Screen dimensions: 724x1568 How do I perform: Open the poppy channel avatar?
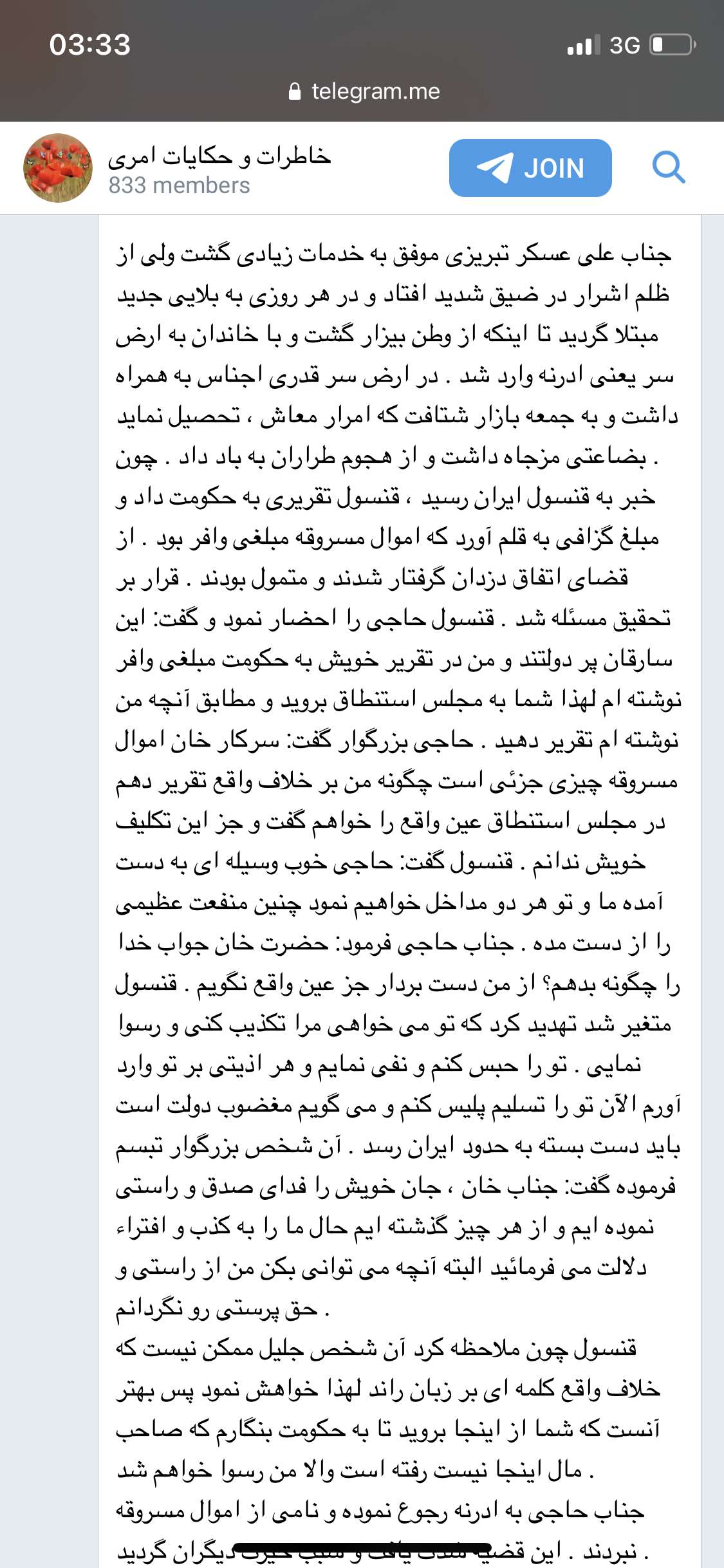[58, 168]
